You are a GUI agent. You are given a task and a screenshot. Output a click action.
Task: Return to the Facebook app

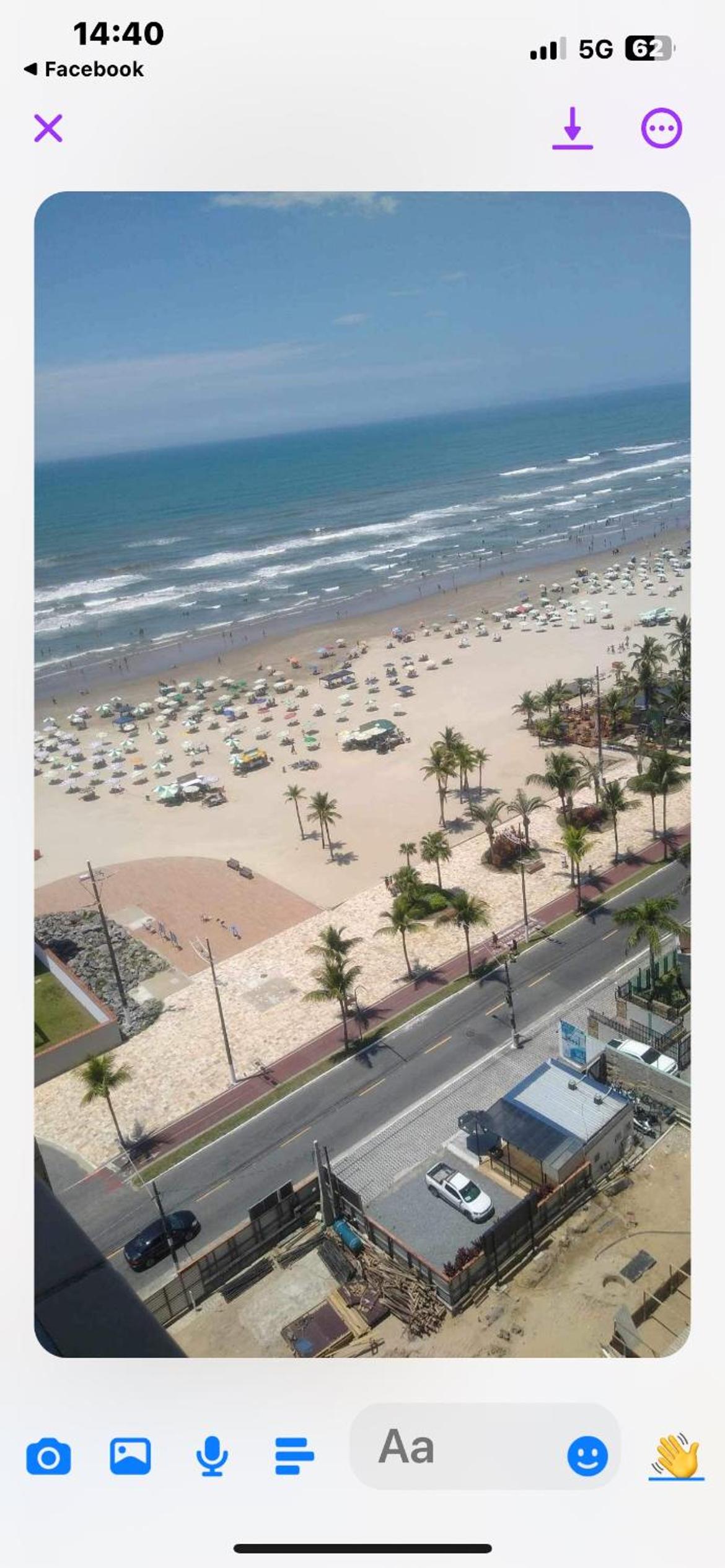[x=84, y=69]
